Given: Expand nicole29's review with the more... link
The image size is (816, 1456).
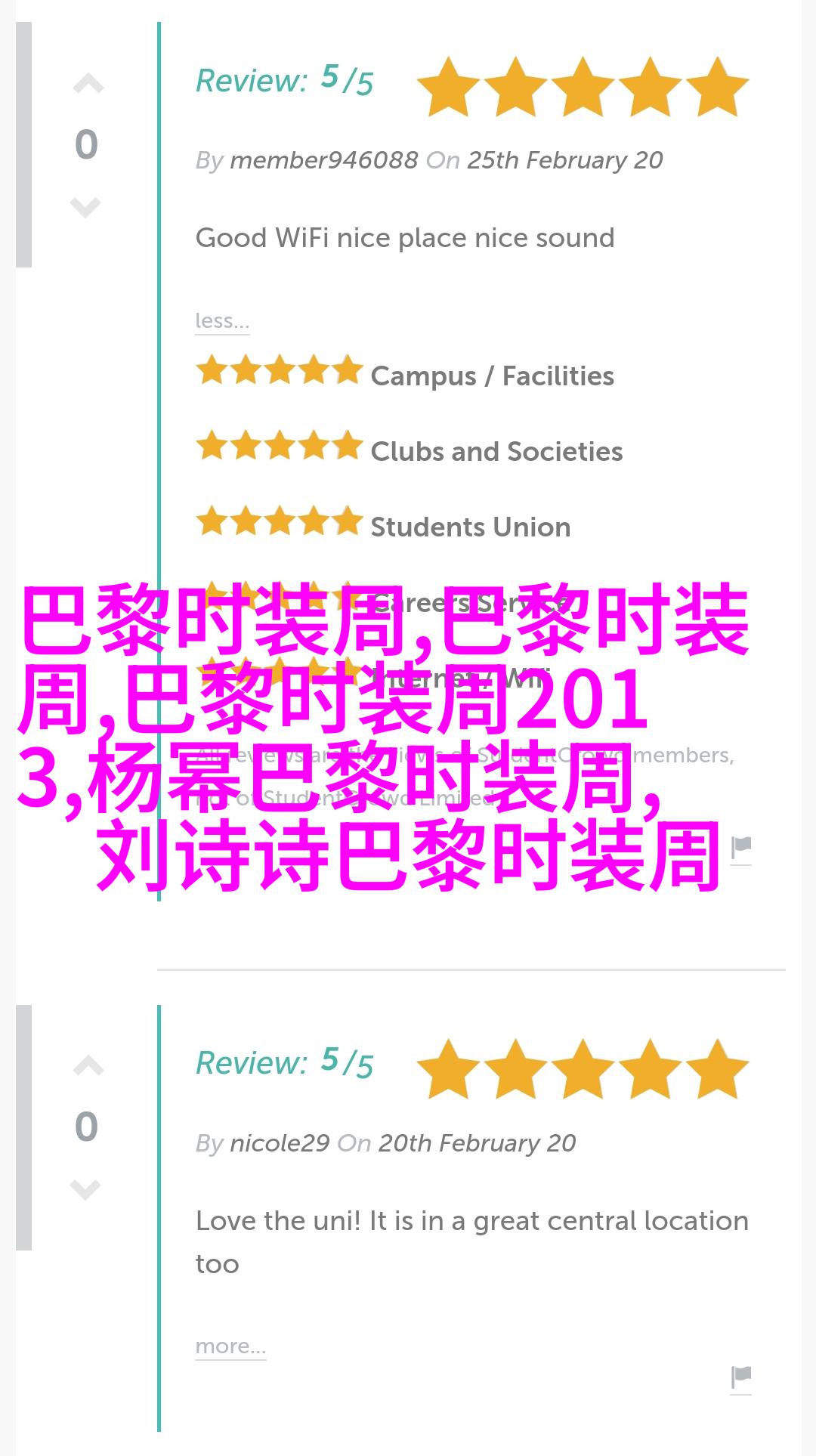Looking at the screenshot, I should point(230,1346).
